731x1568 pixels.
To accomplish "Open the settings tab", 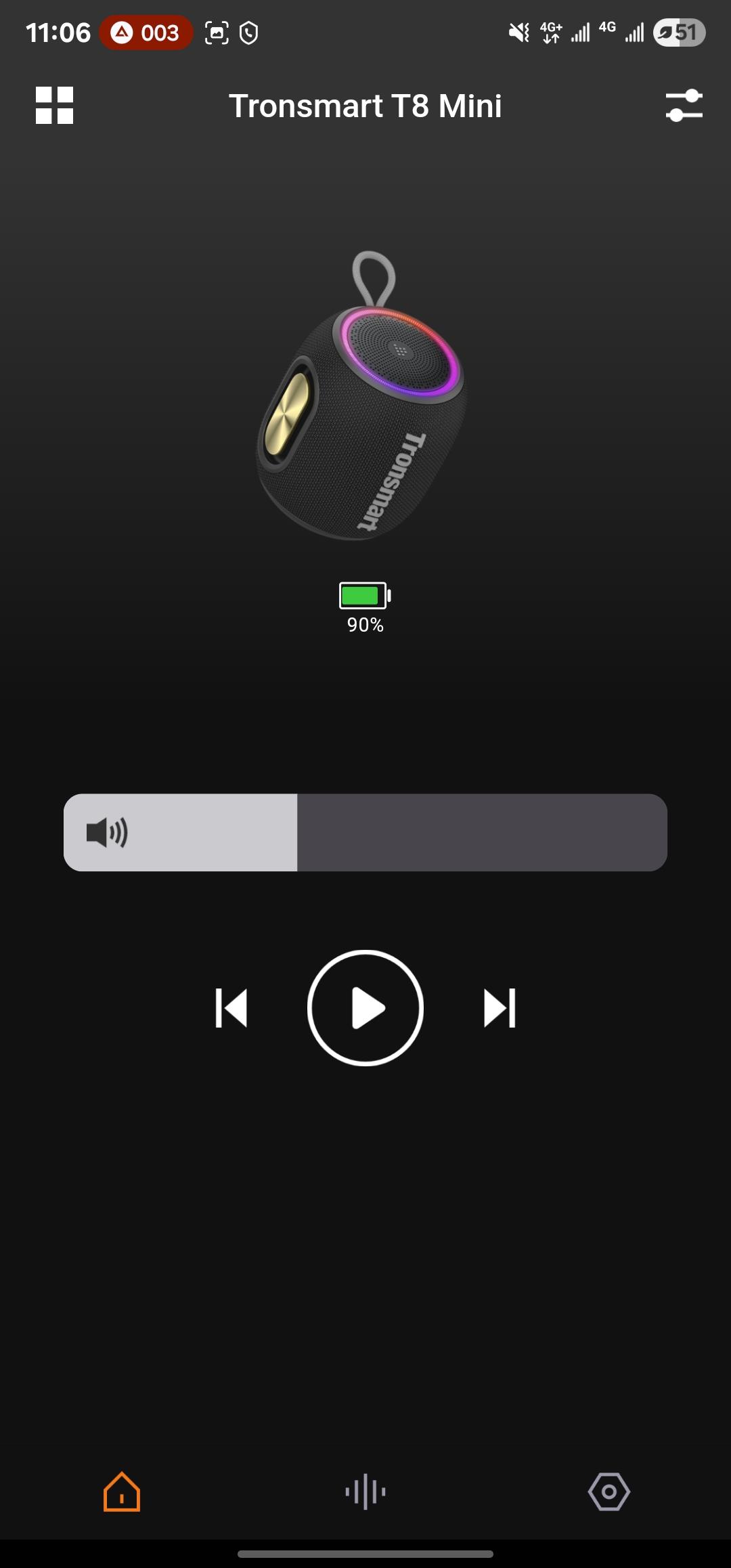I will point(608,1491).
